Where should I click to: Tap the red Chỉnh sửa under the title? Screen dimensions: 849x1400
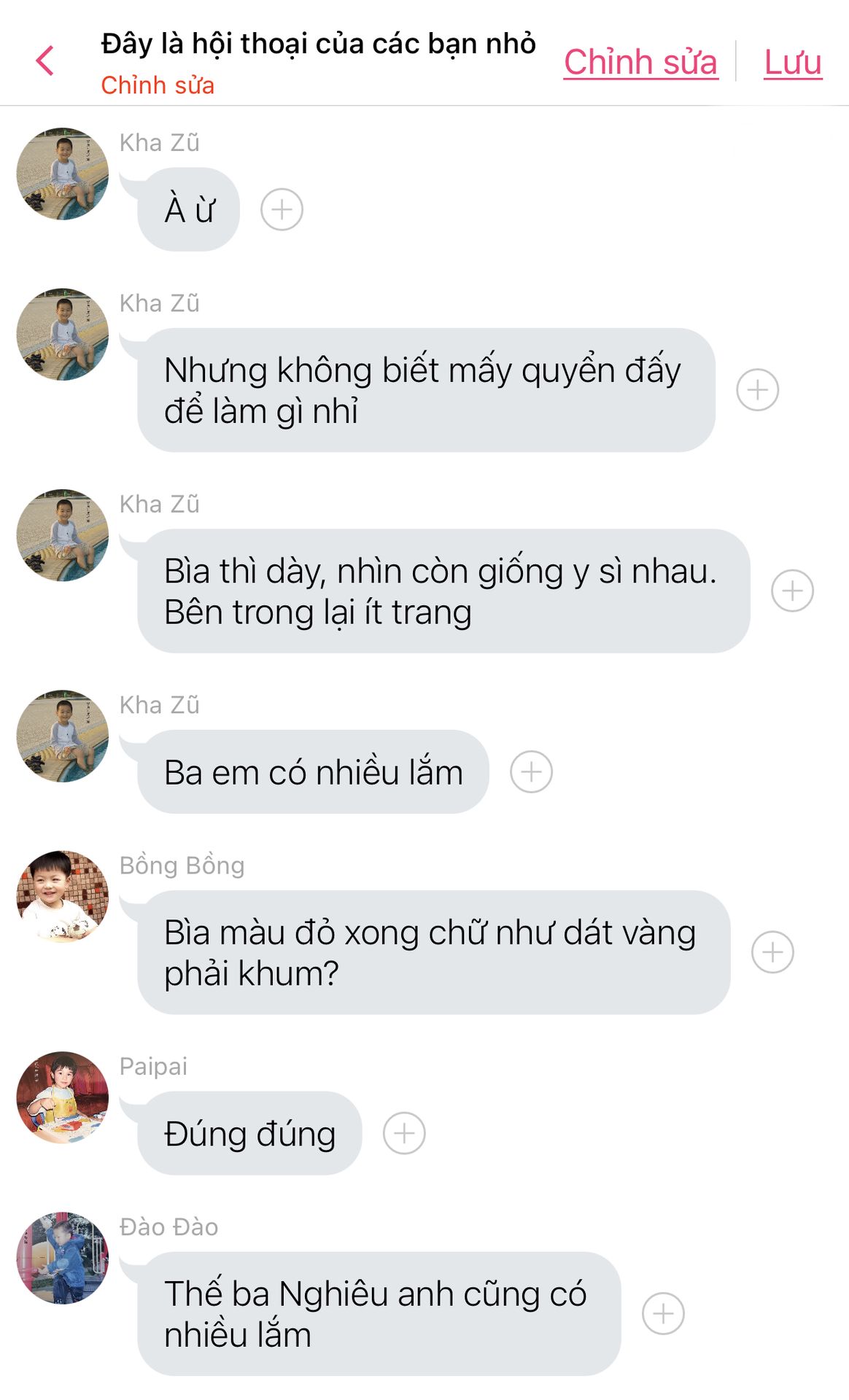tap(158, 85)
